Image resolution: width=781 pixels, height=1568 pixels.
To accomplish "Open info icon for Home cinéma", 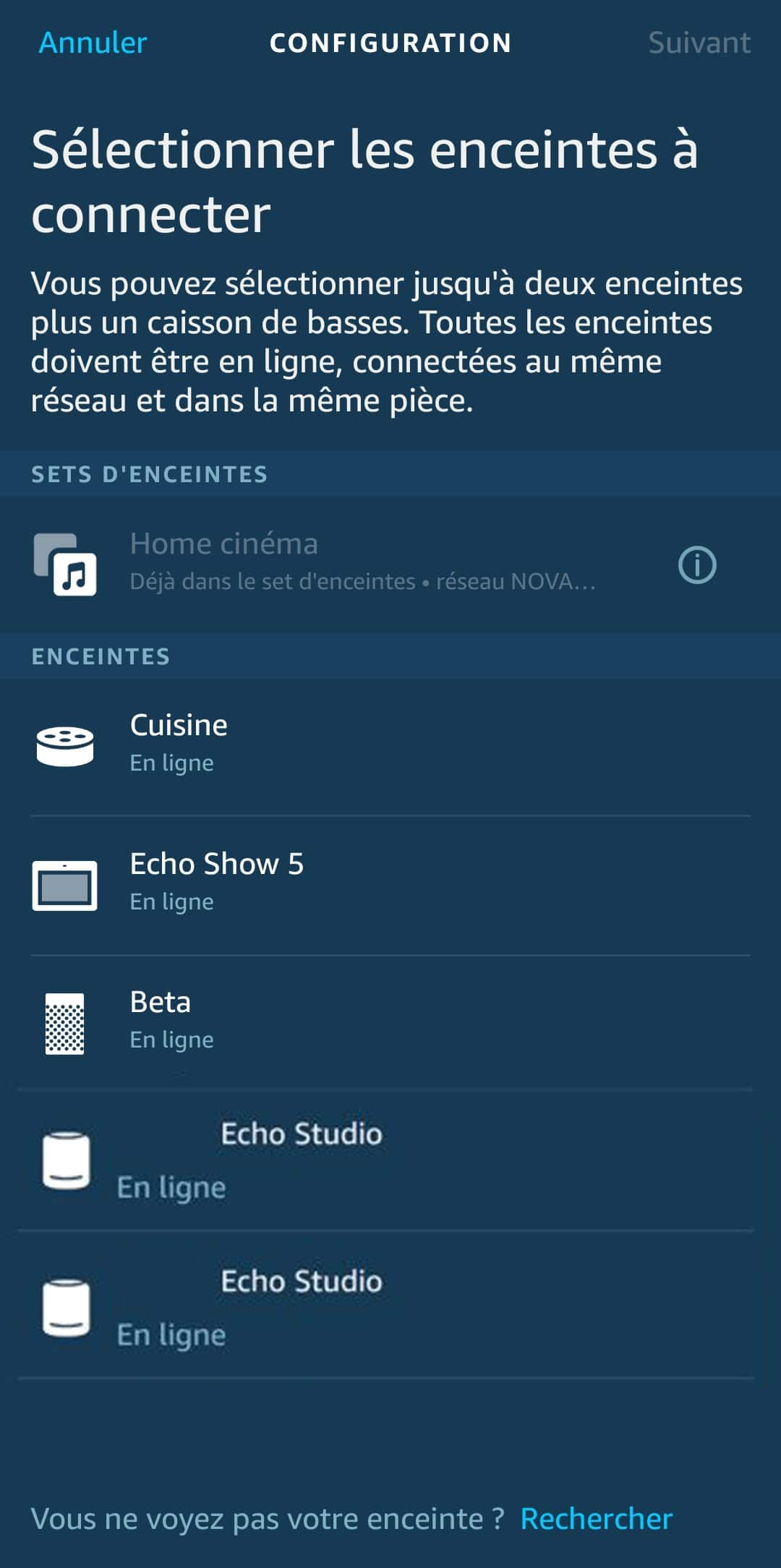I will [x=697, y=565].
